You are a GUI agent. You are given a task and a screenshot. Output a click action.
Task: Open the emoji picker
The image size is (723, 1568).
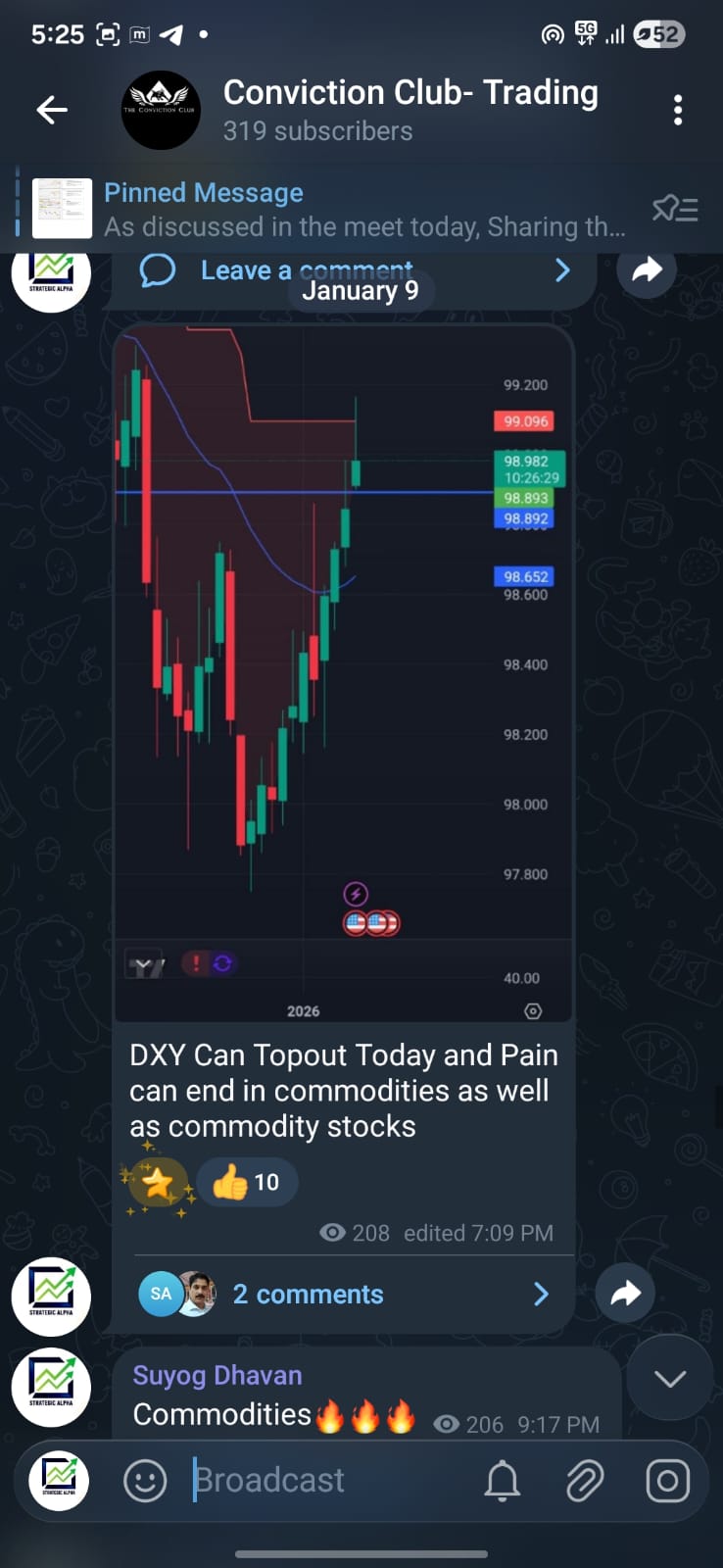click(x=145, y=1481)
